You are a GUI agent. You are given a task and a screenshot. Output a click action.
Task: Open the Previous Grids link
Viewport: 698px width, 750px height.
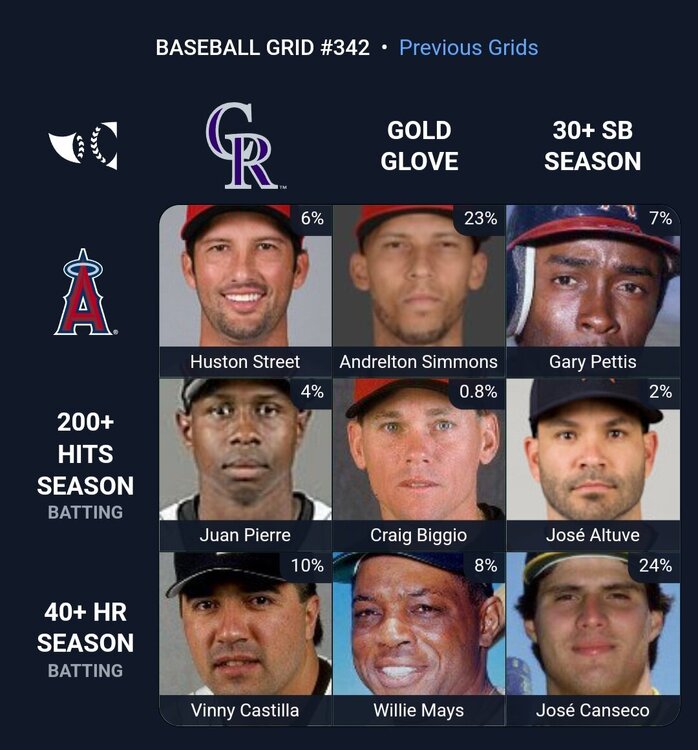(x=468, y=47)
